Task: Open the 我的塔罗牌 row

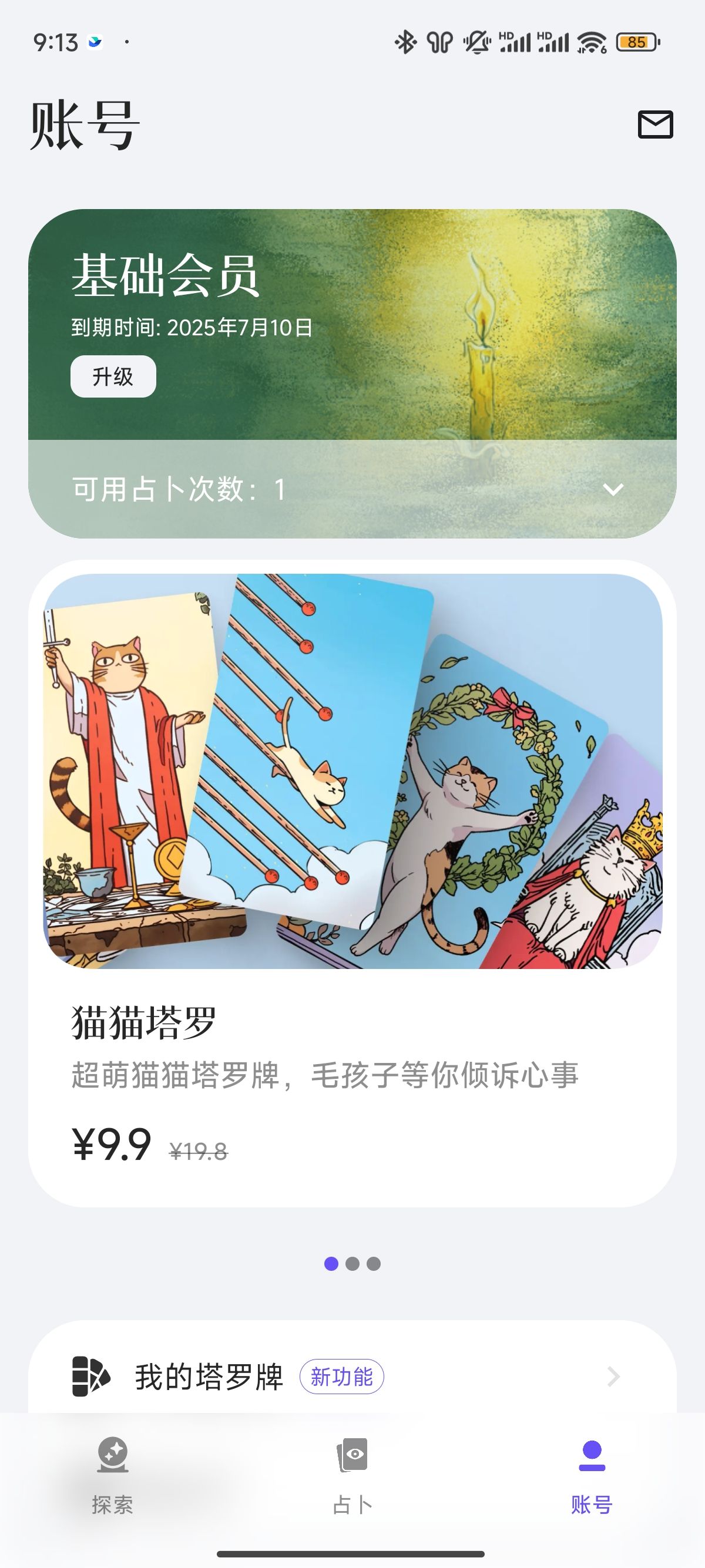Action: [x=352, y=1377]
